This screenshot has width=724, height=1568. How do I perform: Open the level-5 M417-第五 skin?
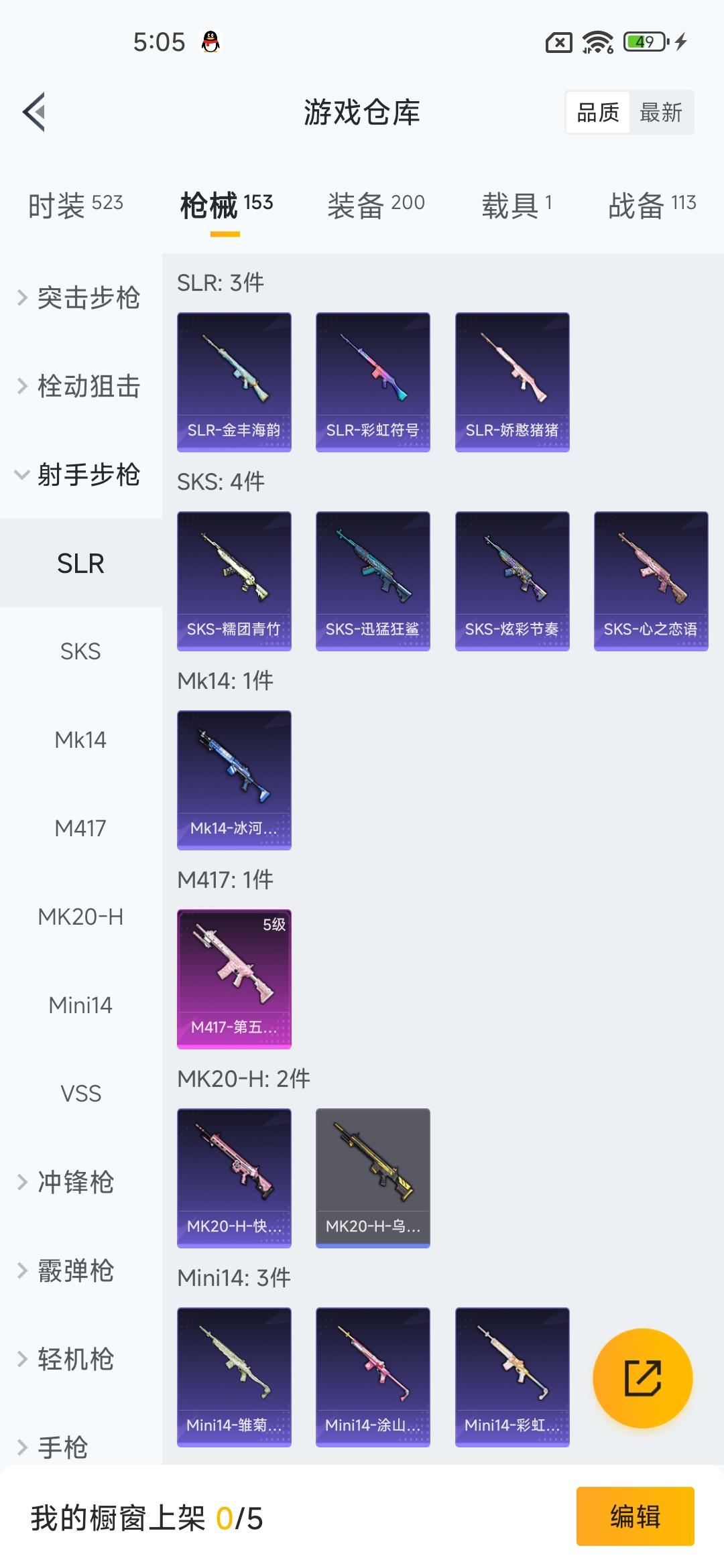pos(234,977)
